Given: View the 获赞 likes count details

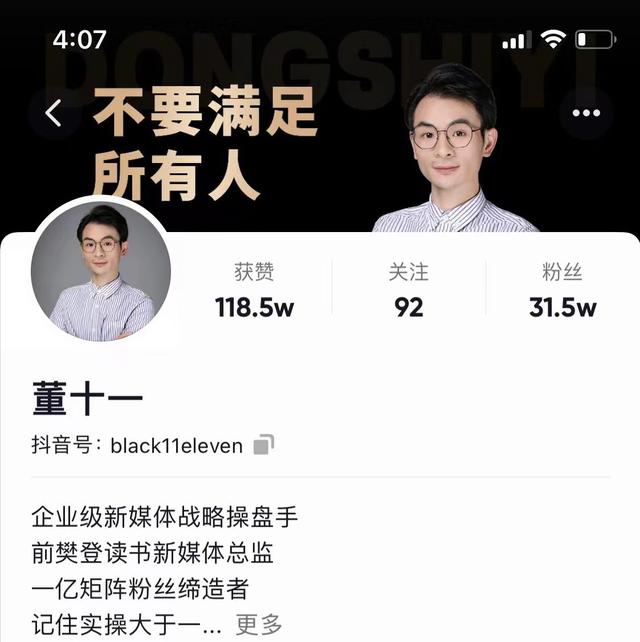Looking at the screenshot, I should tap(254, 291).
